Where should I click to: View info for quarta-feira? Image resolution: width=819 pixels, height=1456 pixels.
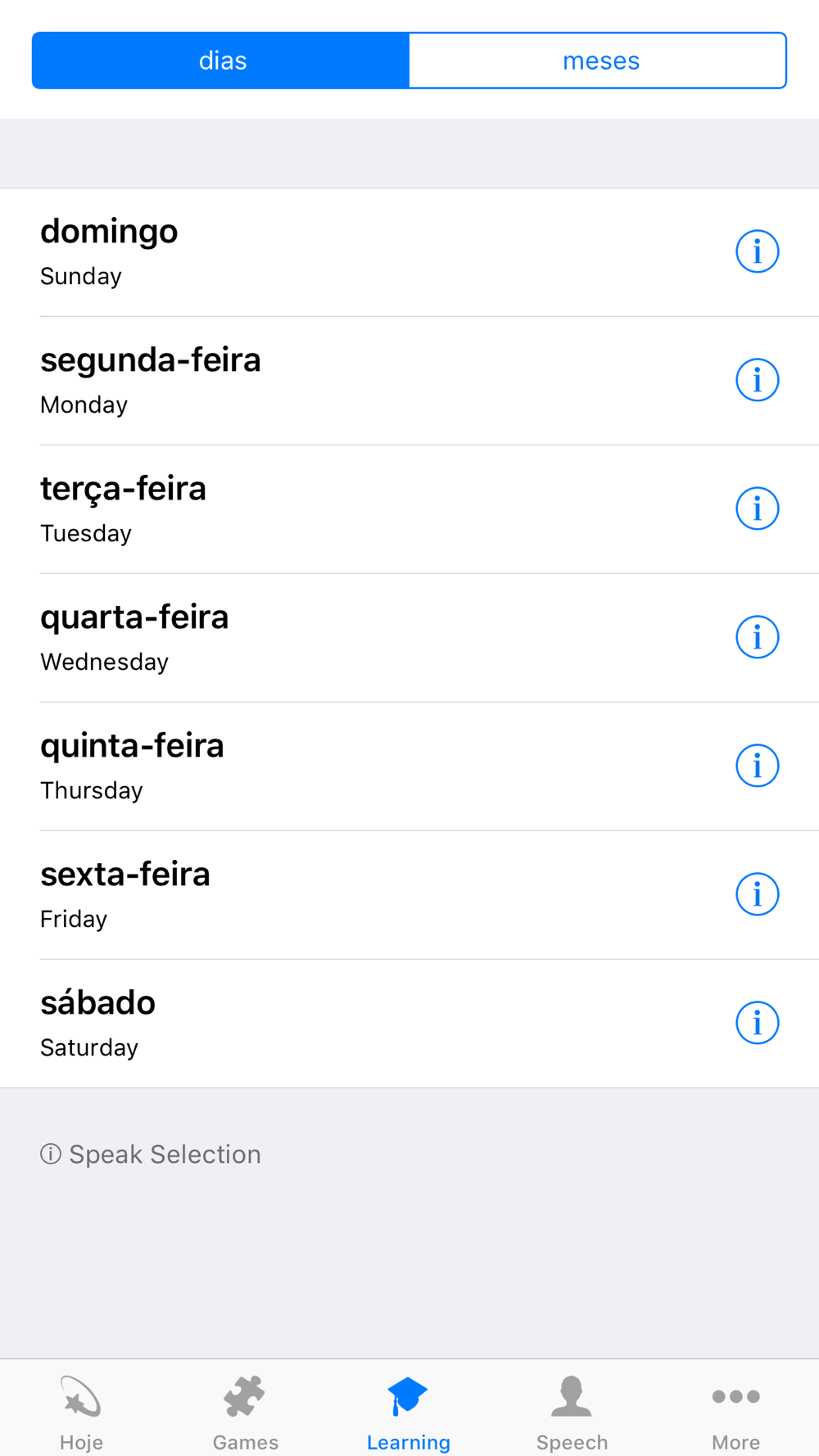pos(757,637)
